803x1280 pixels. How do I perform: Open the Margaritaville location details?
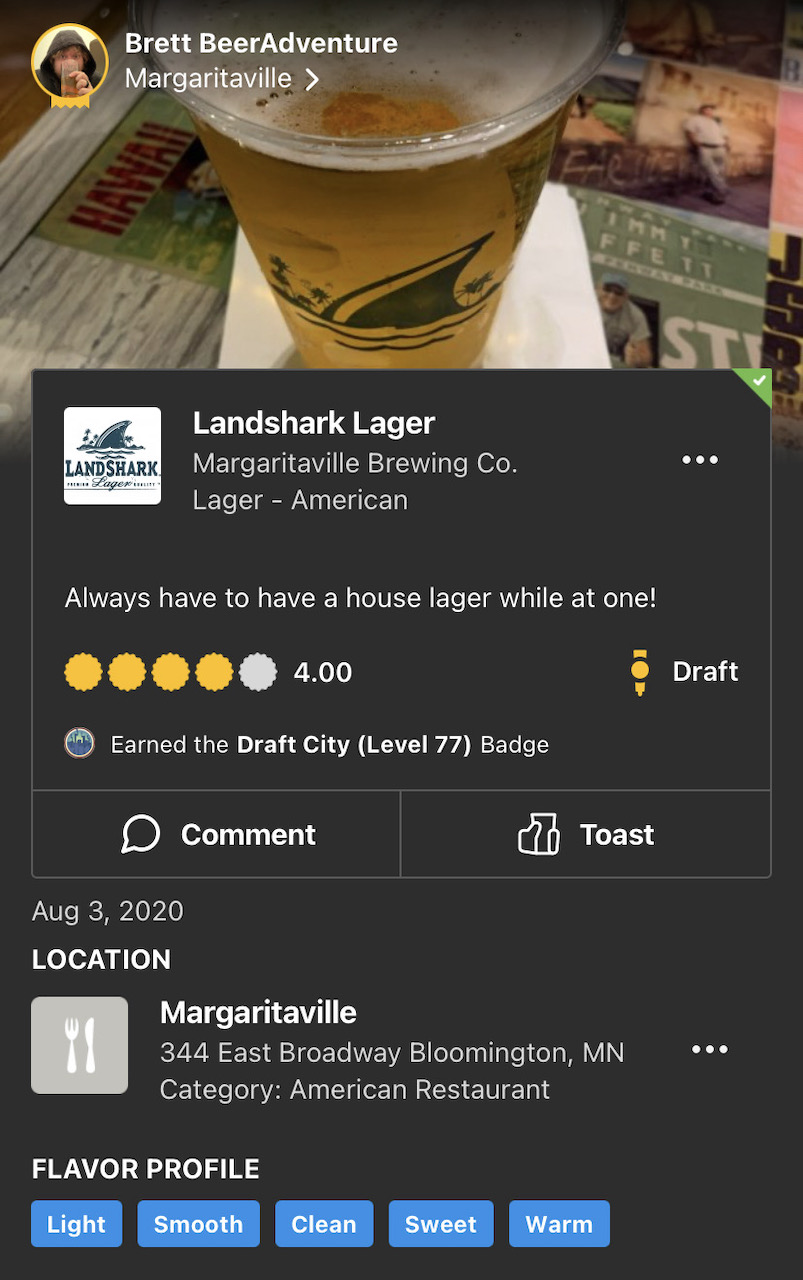coord(258,1013)
